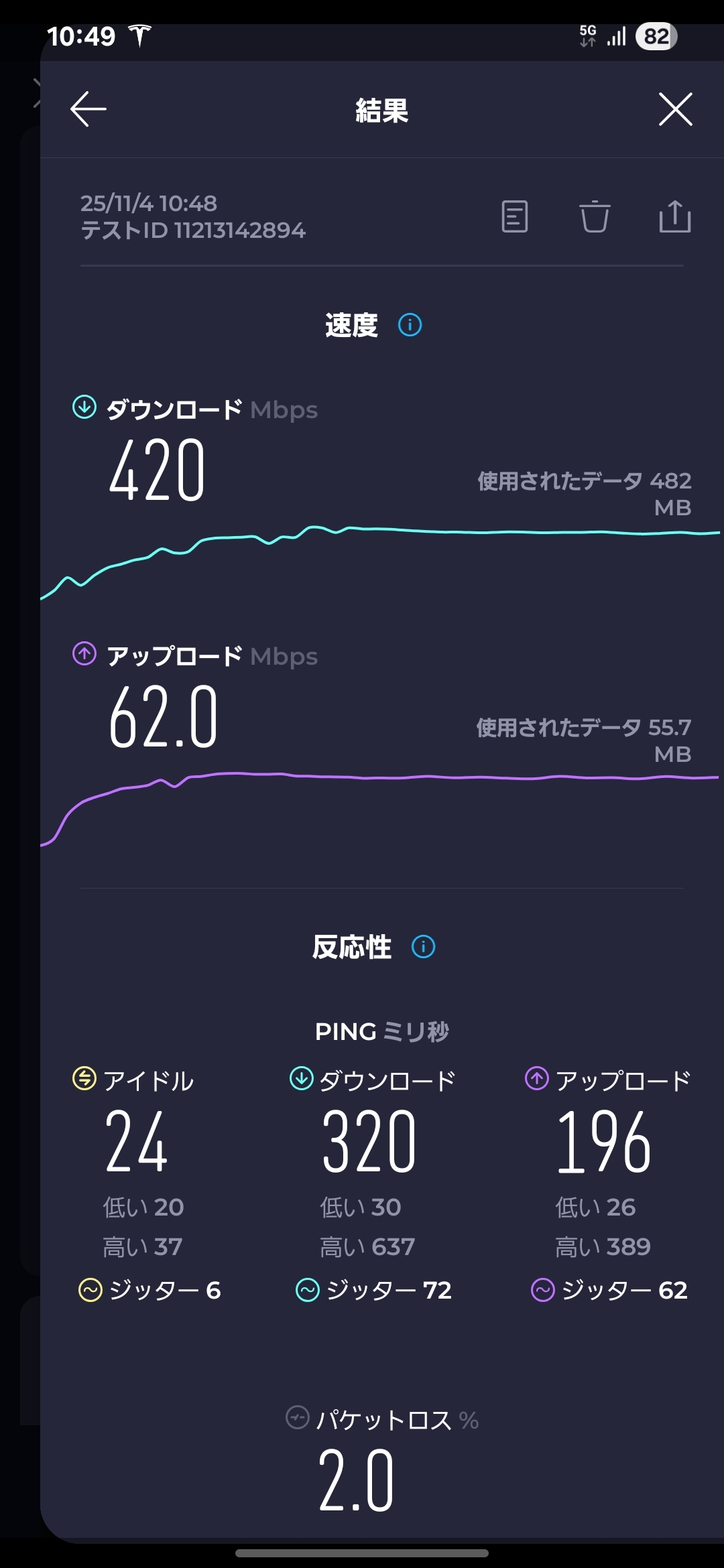
Task: Close the 結果 screen
Action: [675, 109]
